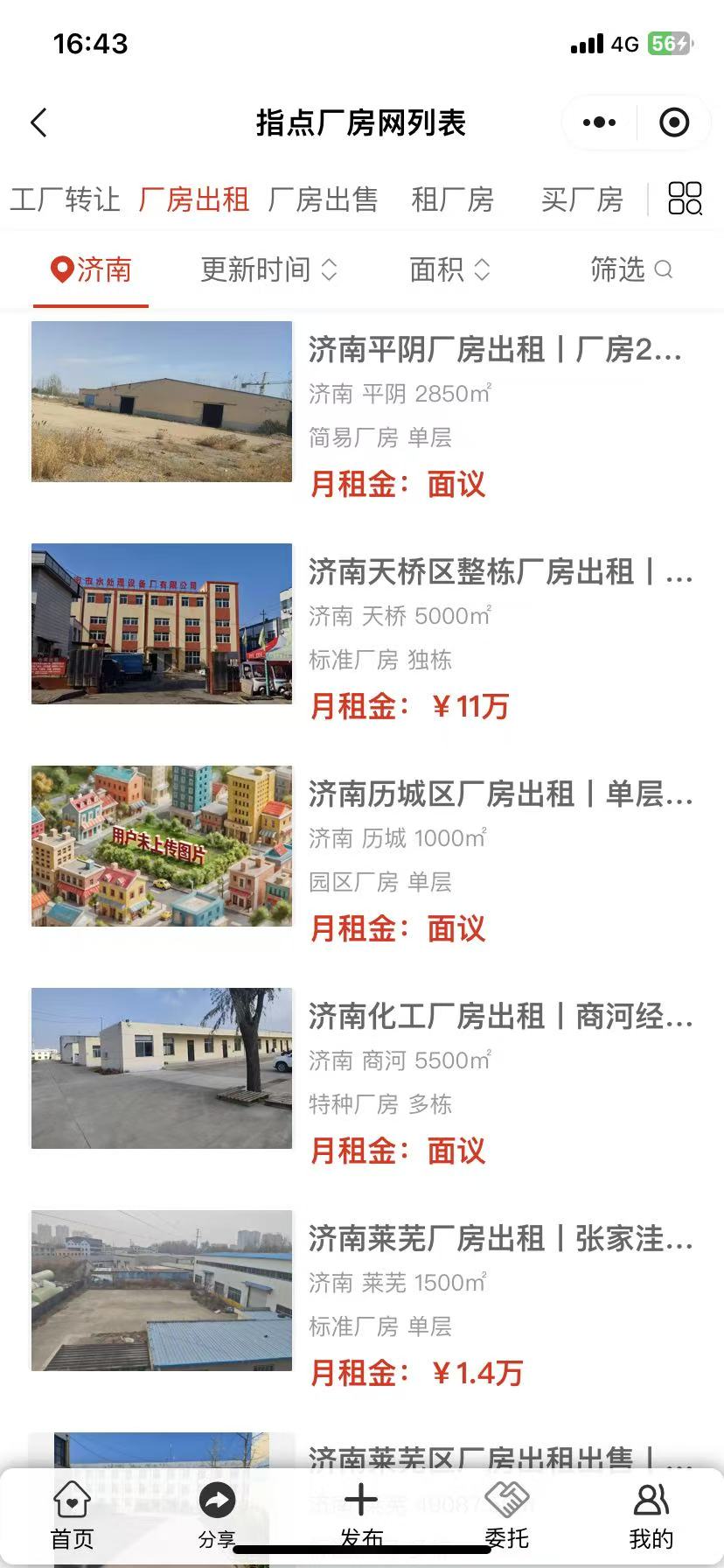Open the 买厂房 tab
This screenshot has height=1568, width=724.
point(581,199)
